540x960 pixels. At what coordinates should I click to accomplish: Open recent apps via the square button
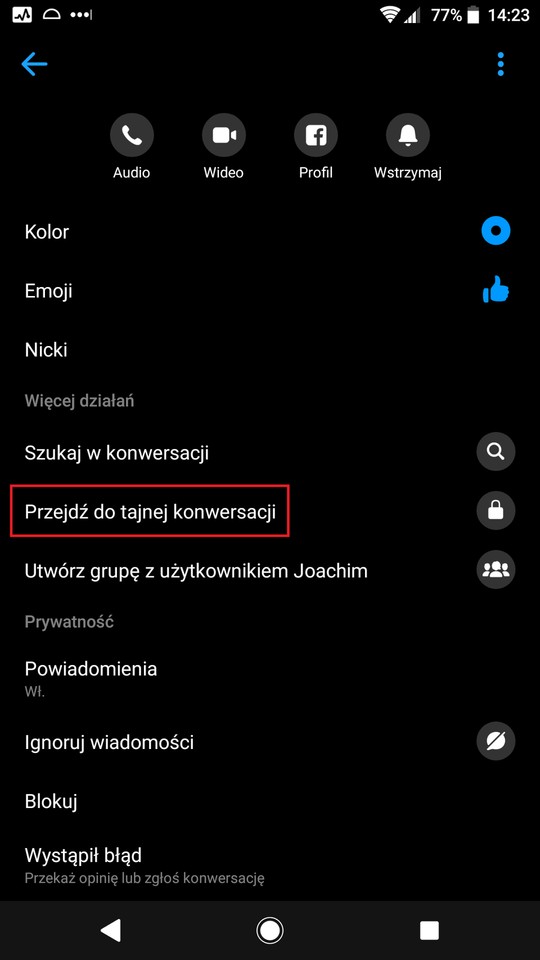[x=429, y=931]
